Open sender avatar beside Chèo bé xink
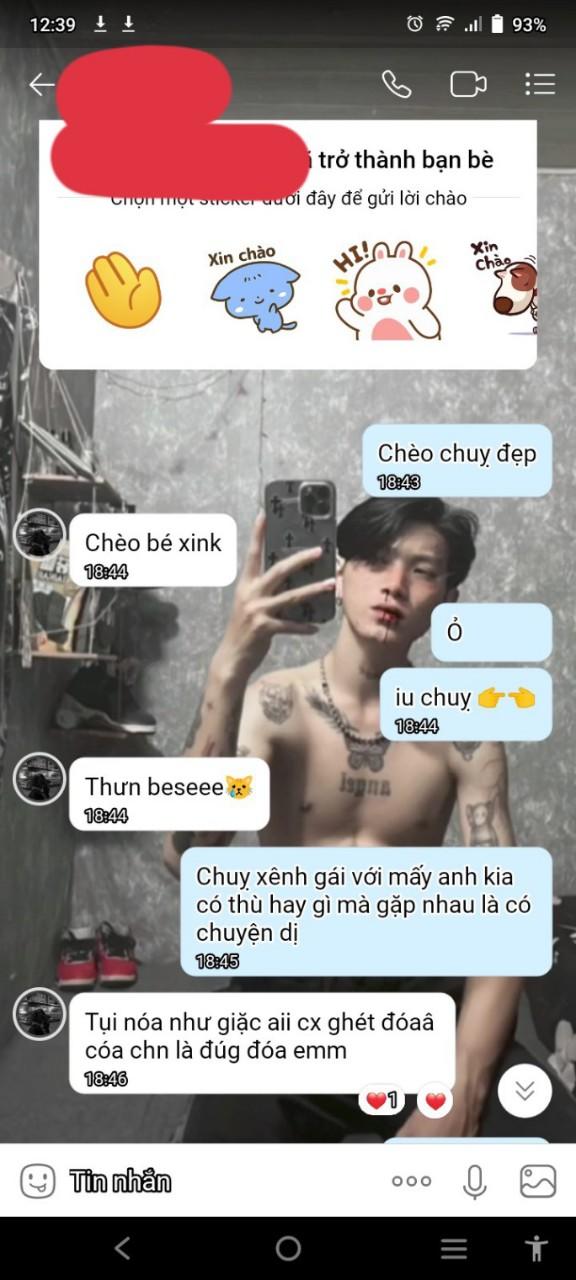 pos(39,534)
